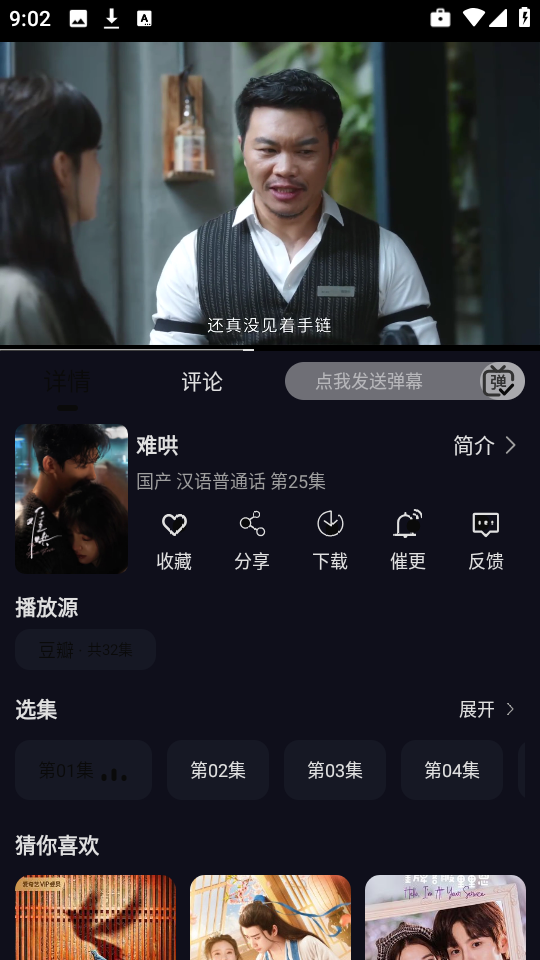
Task: Play episode 第03集
Action: click(335, 770)
